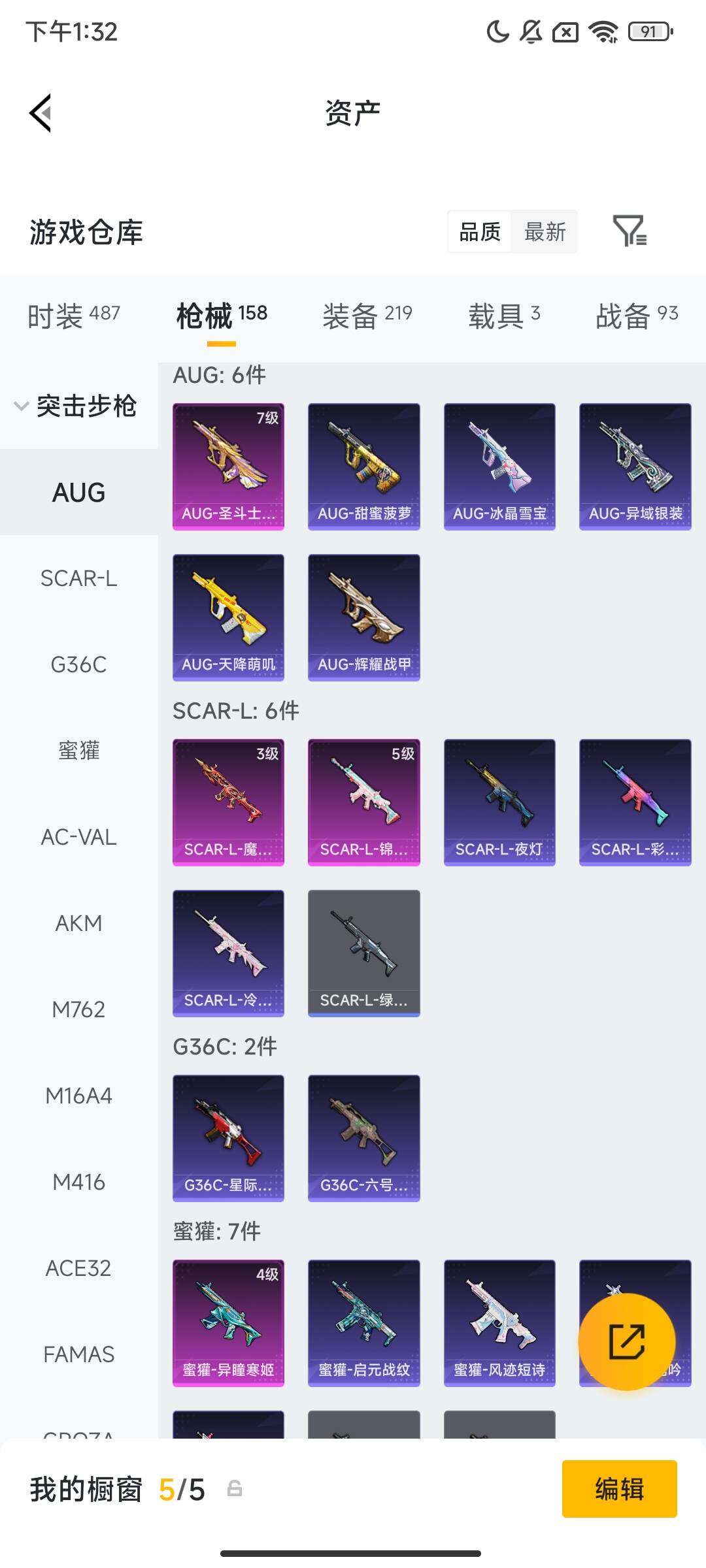Image resolution: width=706 pixels, height=1568 pixels.
Task: Go back using the top-left arrow
Action: pyautogui.click(x=41, y=113)
